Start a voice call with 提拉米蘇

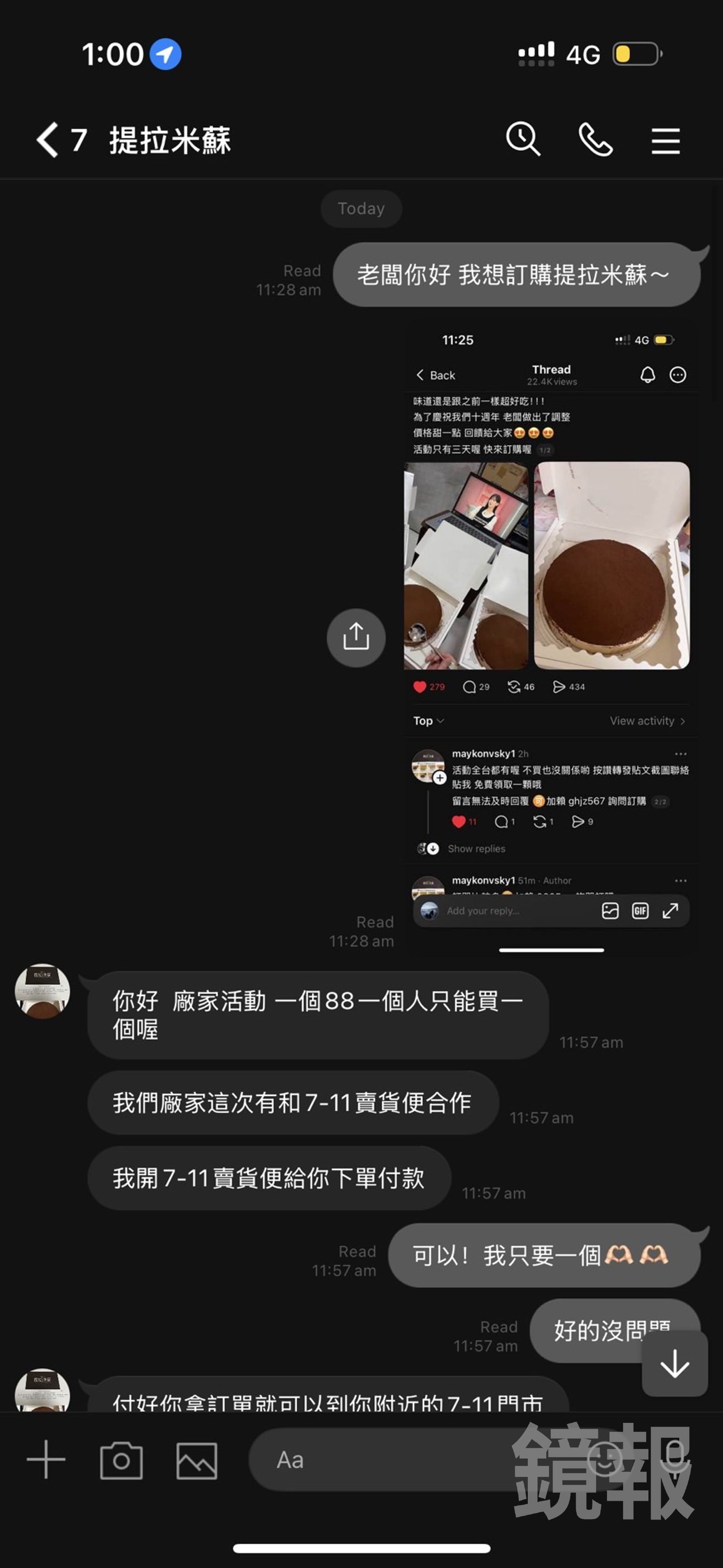click(x=595, y=140)
